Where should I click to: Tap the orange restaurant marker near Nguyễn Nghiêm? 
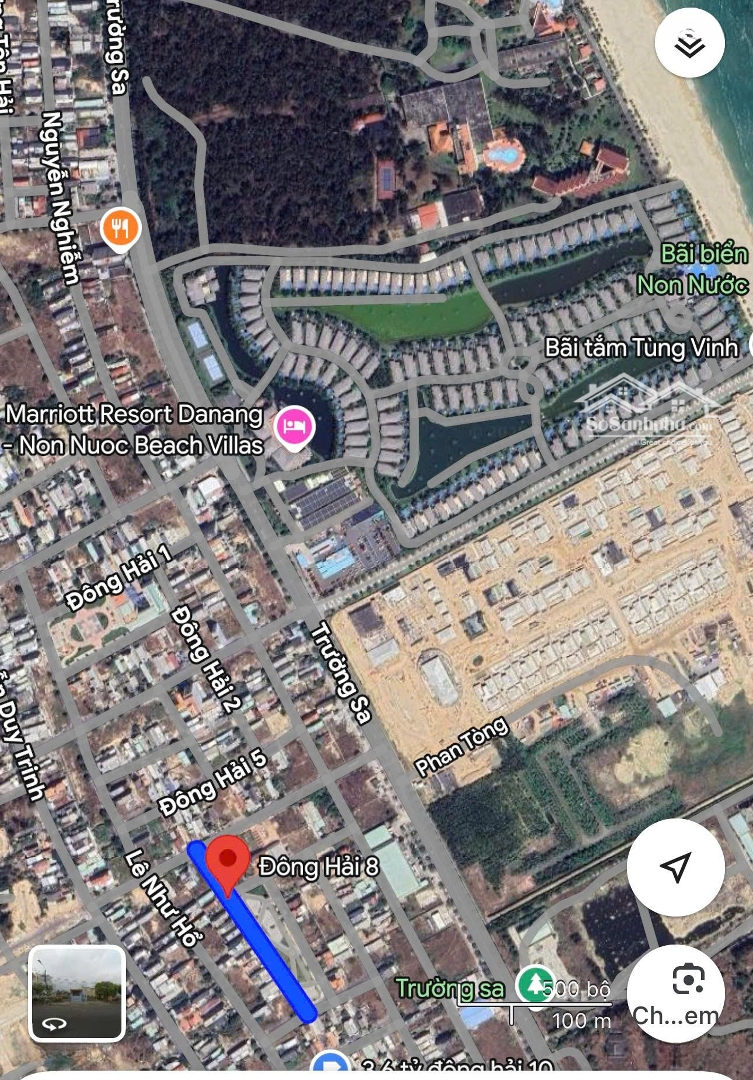[x=121, y=229]
